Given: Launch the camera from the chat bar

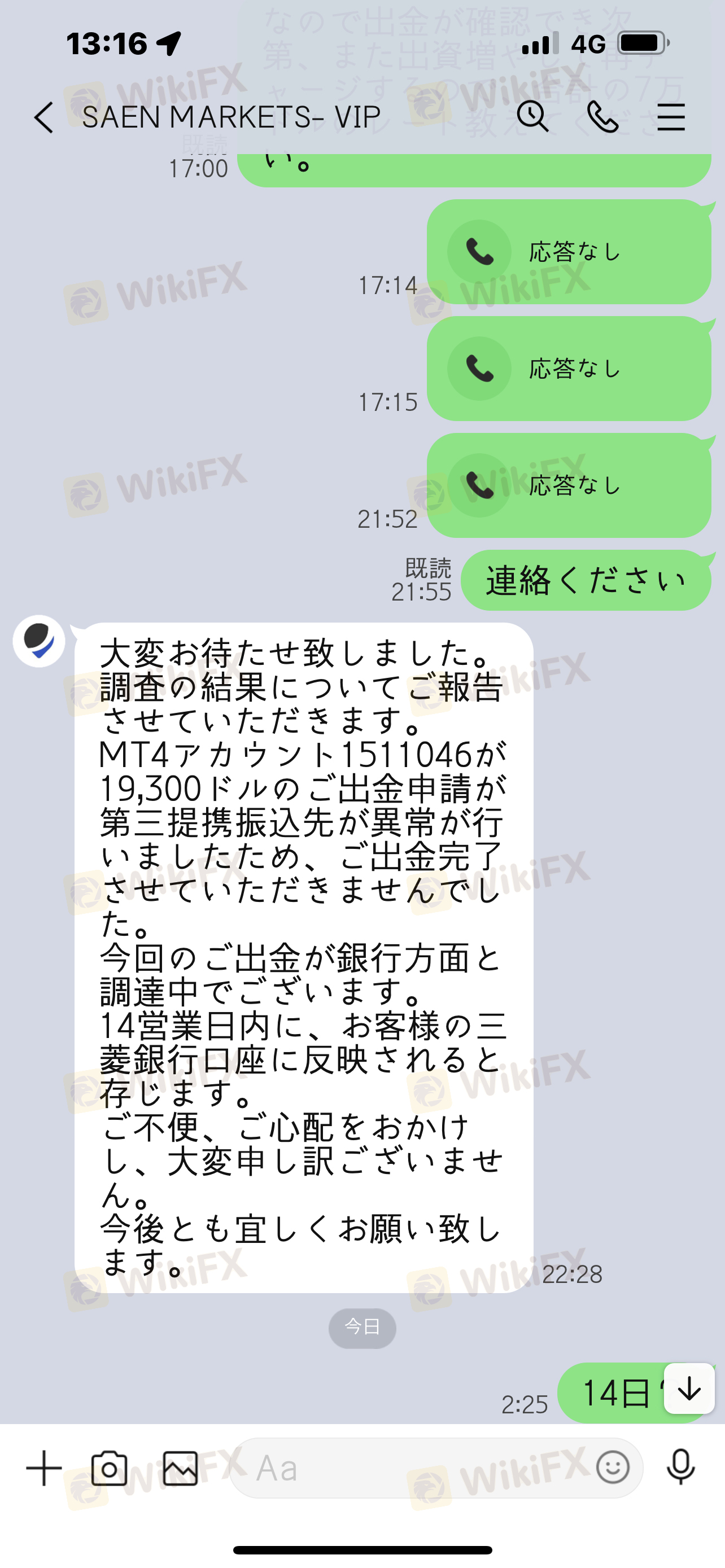Looking at the screenshot, I should click(110, 1468).
